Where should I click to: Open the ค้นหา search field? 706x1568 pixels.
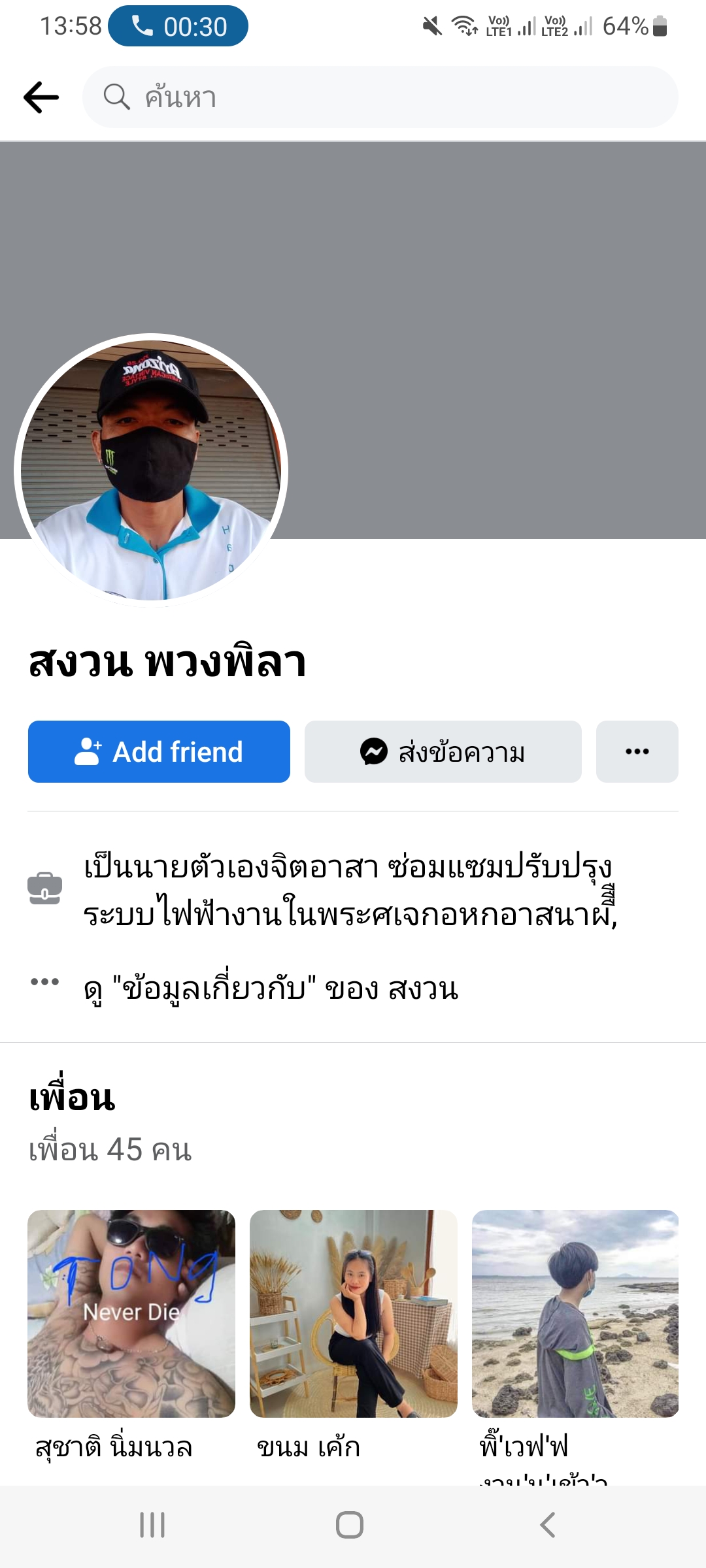point(379,97)
